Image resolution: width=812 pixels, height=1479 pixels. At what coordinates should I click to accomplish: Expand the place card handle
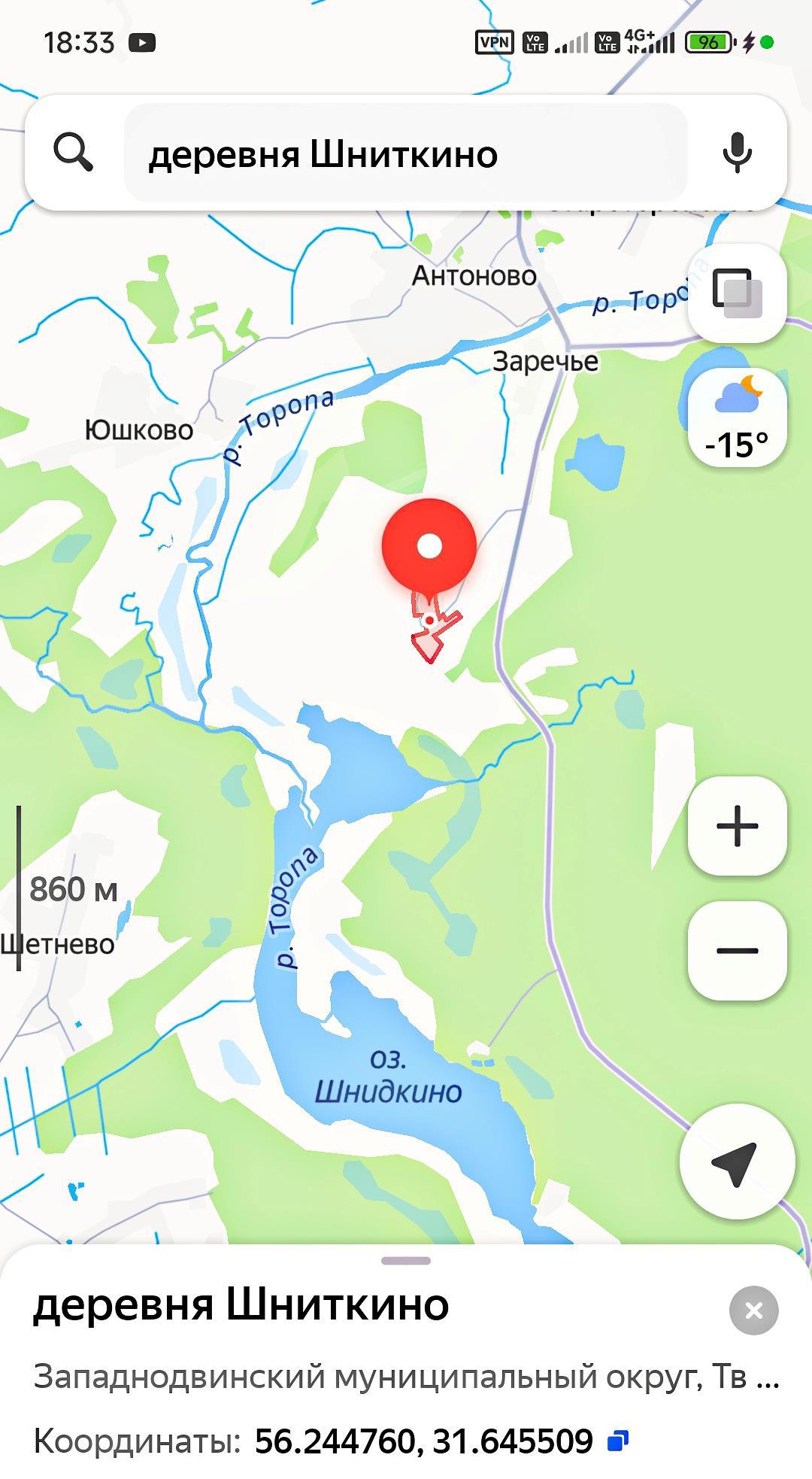pos(406,1261)
